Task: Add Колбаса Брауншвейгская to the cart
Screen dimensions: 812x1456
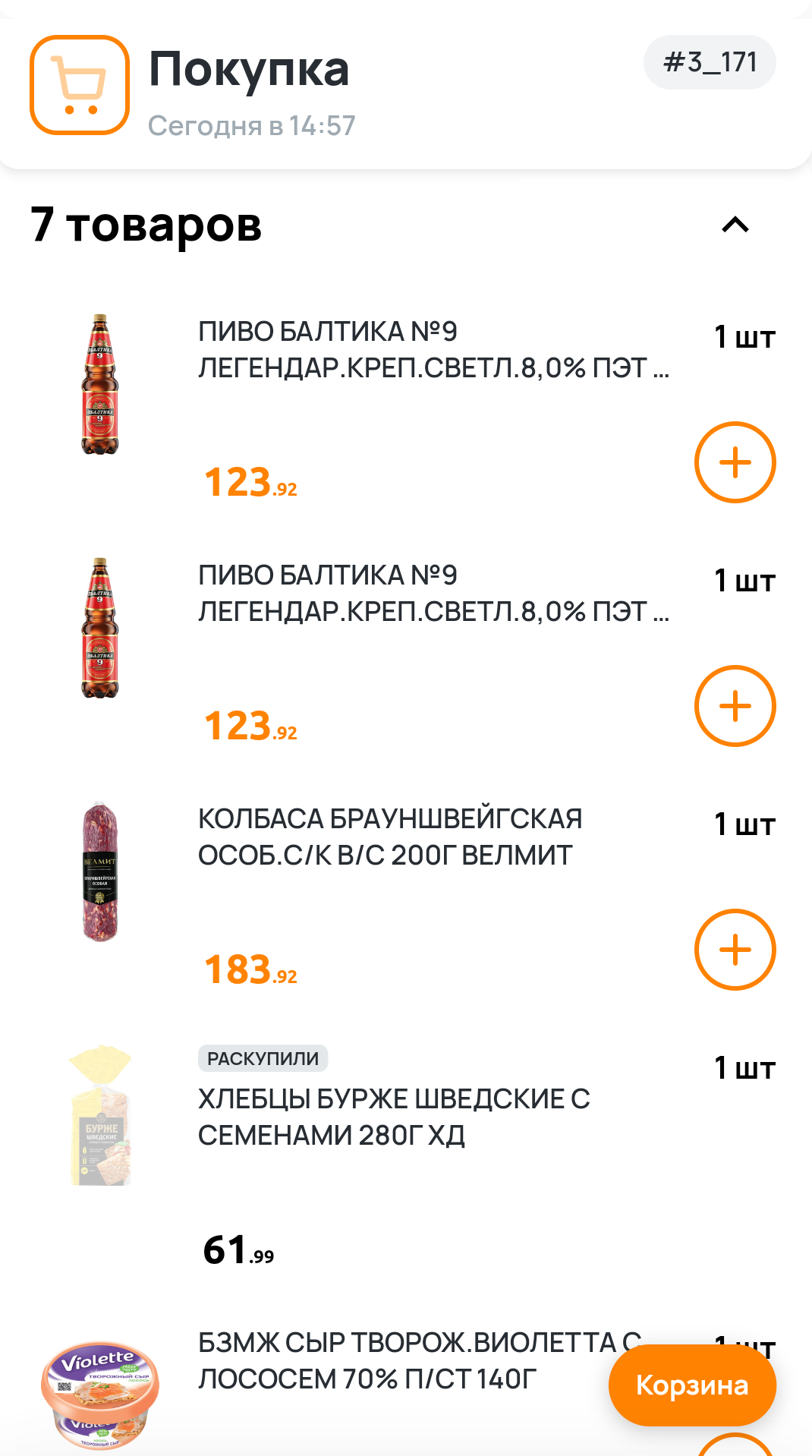Action: 735,949
